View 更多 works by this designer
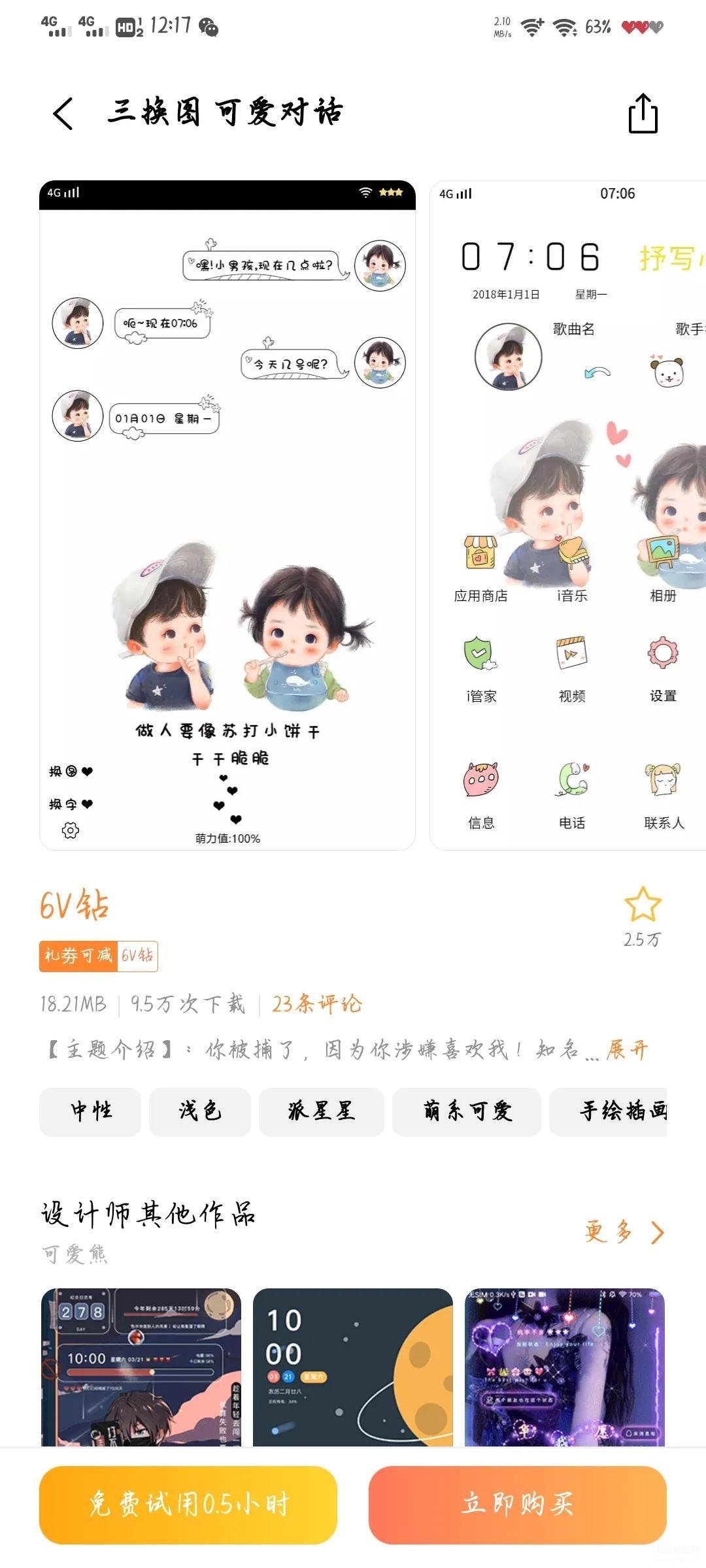 click(x=624, y=1232)
